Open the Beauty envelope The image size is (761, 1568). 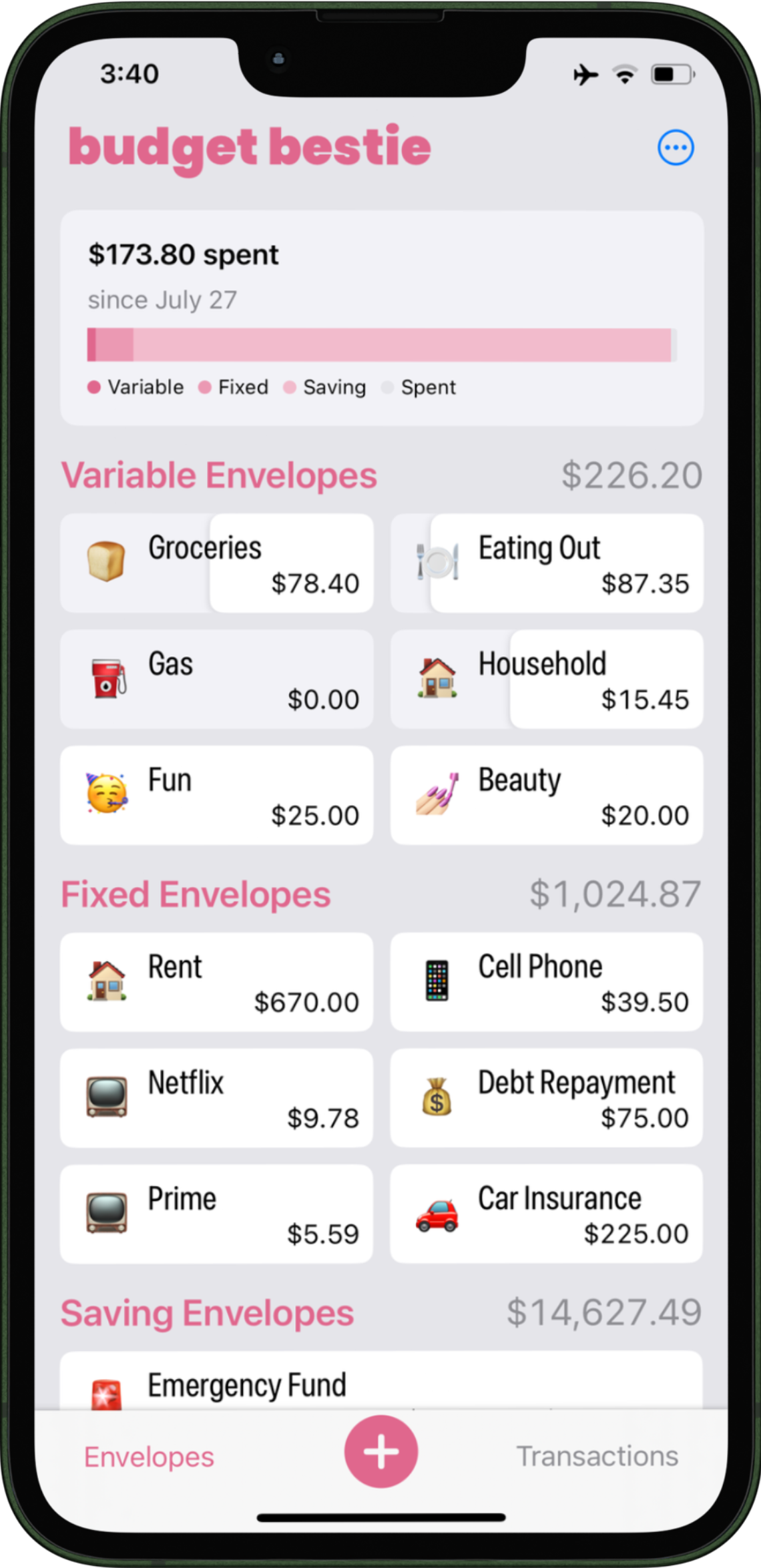point(547,796)
